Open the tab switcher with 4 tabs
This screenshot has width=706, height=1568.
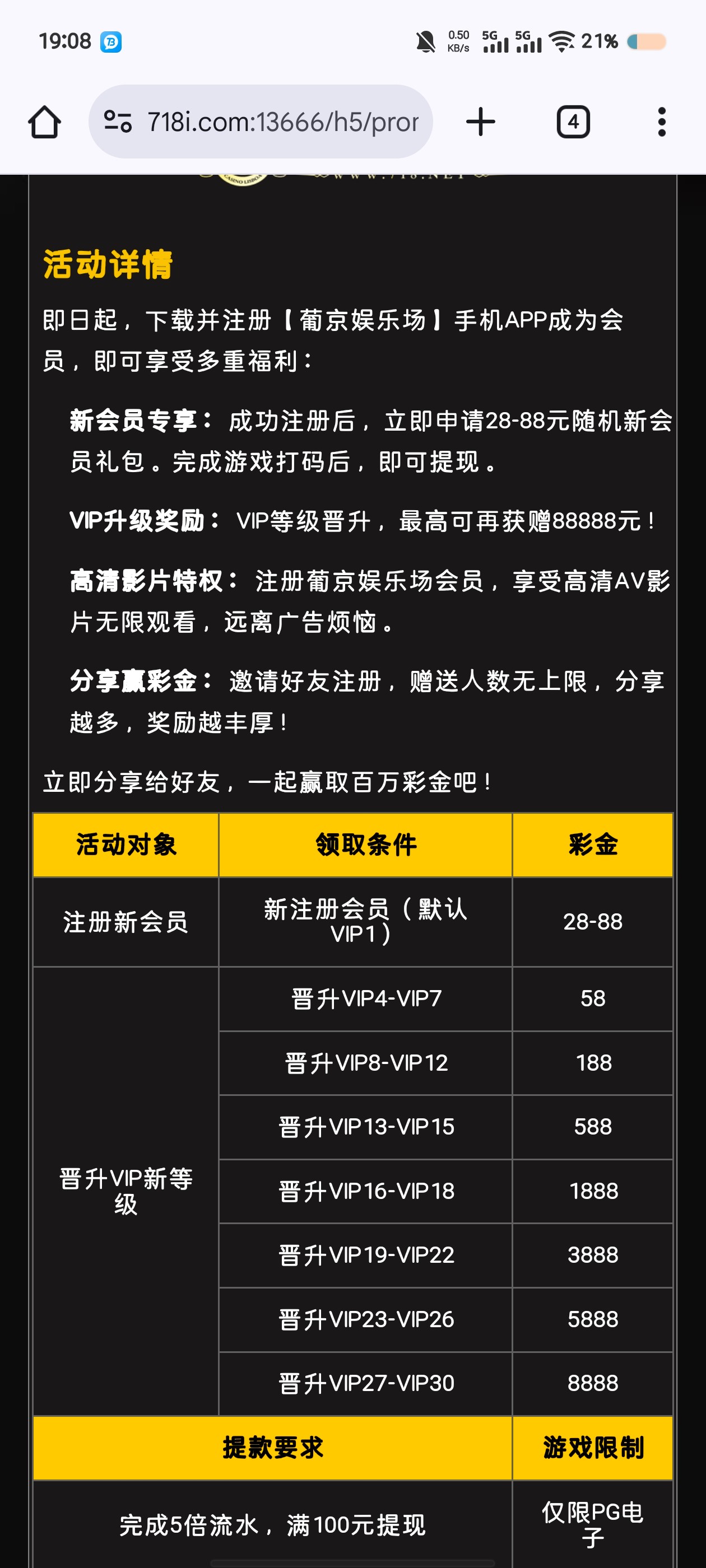pos(573,122)
